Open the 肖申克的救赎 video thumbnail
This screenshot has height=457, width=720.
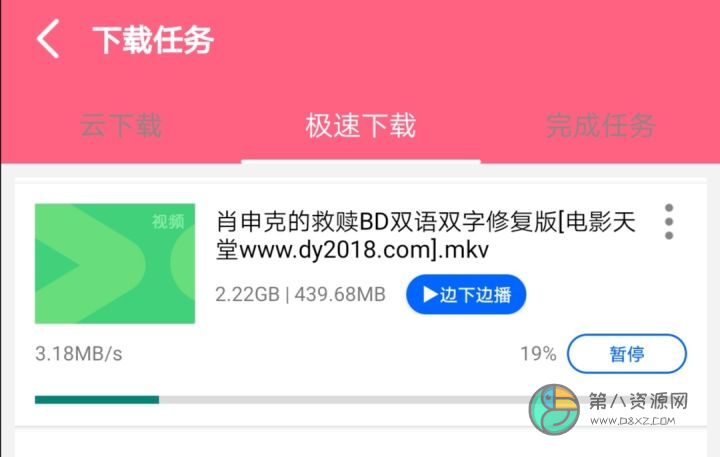(x=114, y=264)
